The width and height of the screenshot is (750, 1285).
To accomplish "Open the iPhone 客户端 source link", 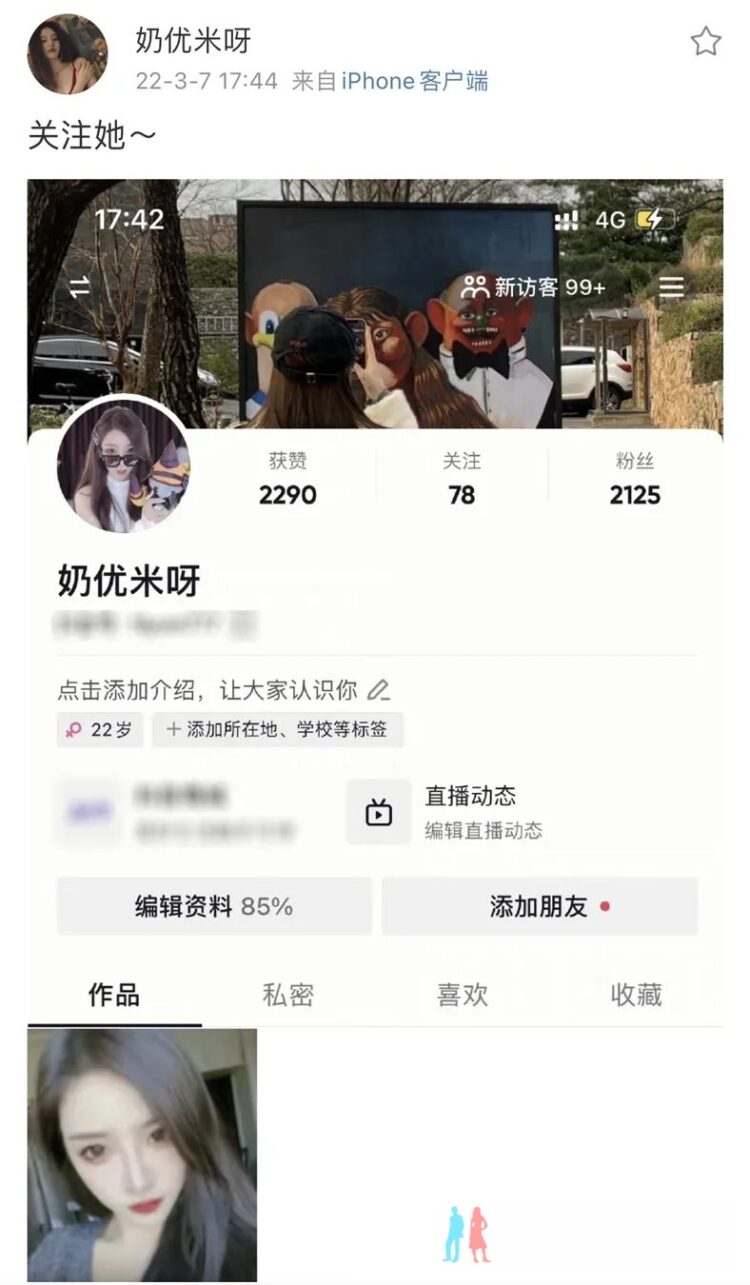I will coord(415,81).
